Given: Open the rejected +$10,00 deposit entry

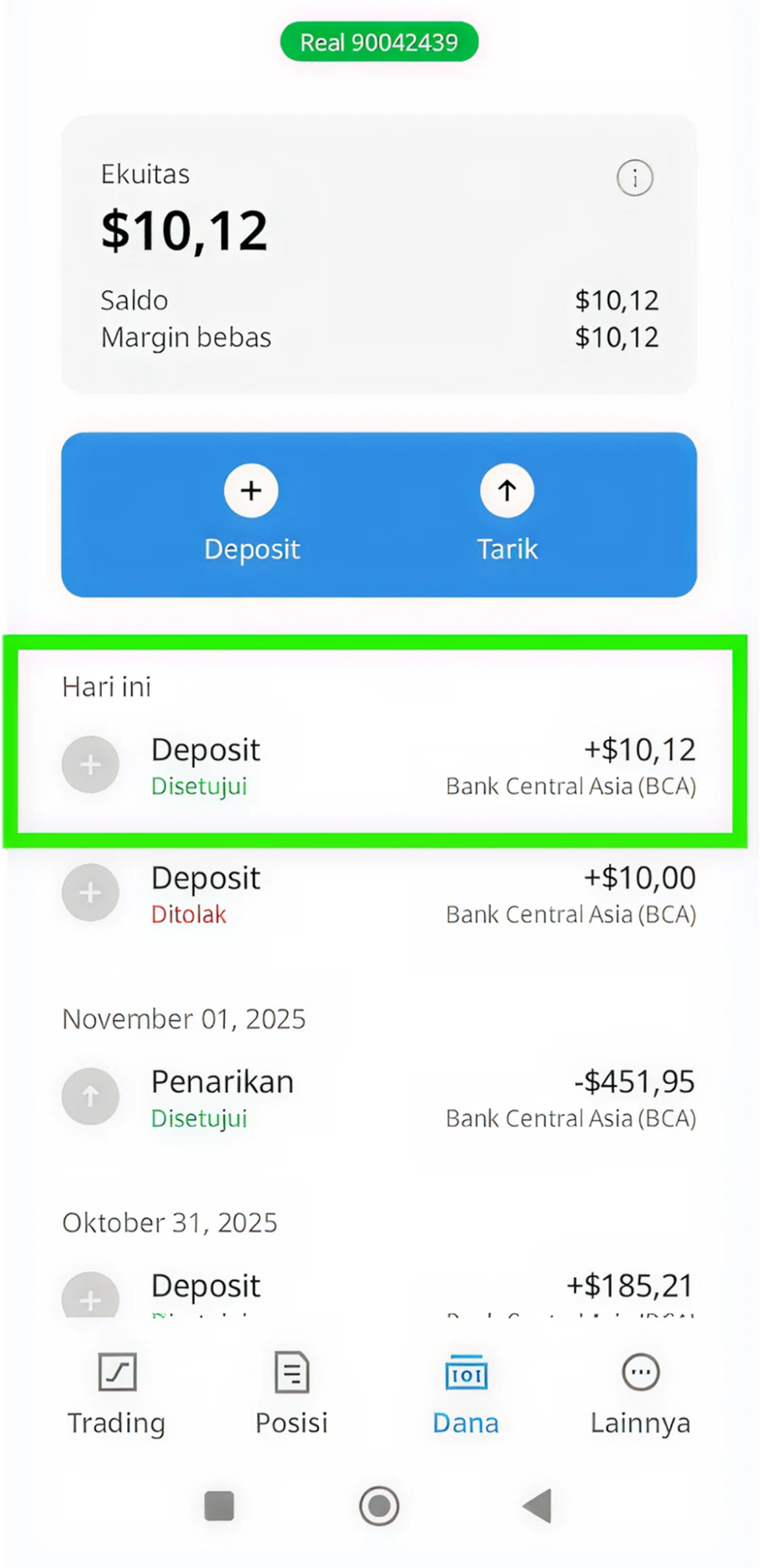Looking at the screenshot, I should (379, 894).
